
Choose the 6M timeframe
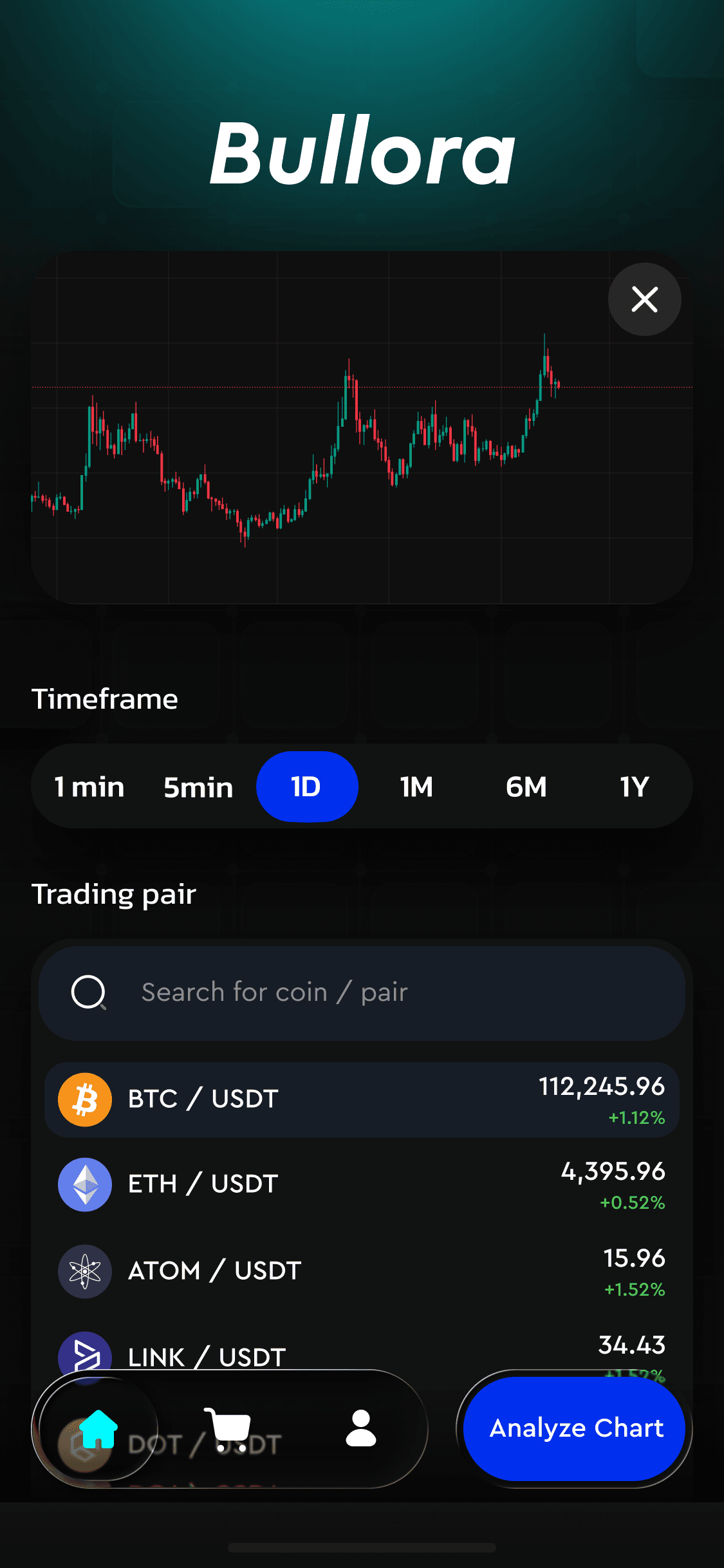coord(526,787)
